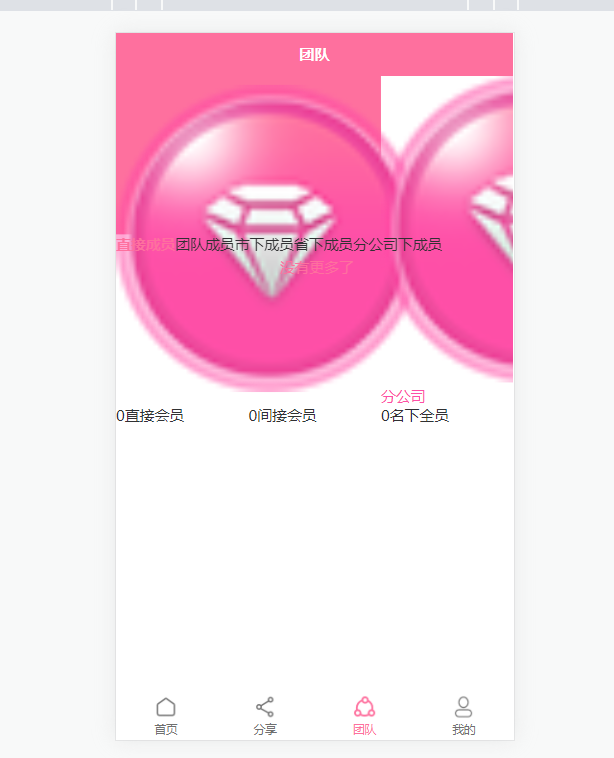
Task: Show the 市下成员 list
Action: (264, 245)
